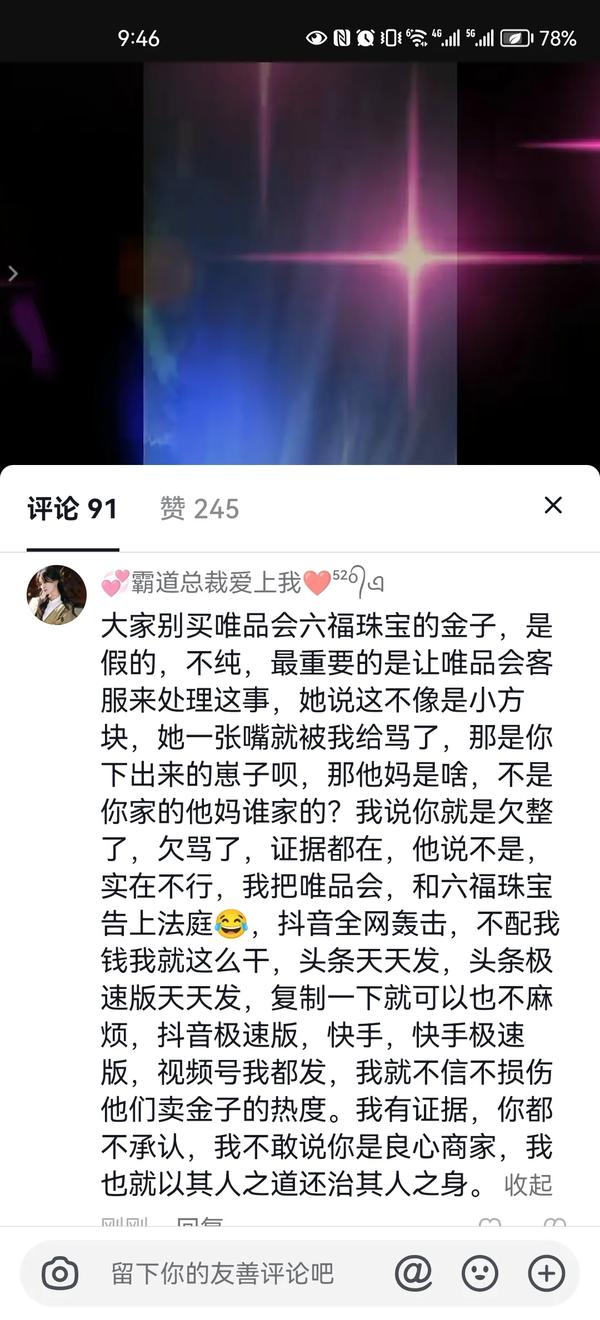Tap the username 霸道总裁爱上我
600x1320 pixels.
tap(215, 582)
